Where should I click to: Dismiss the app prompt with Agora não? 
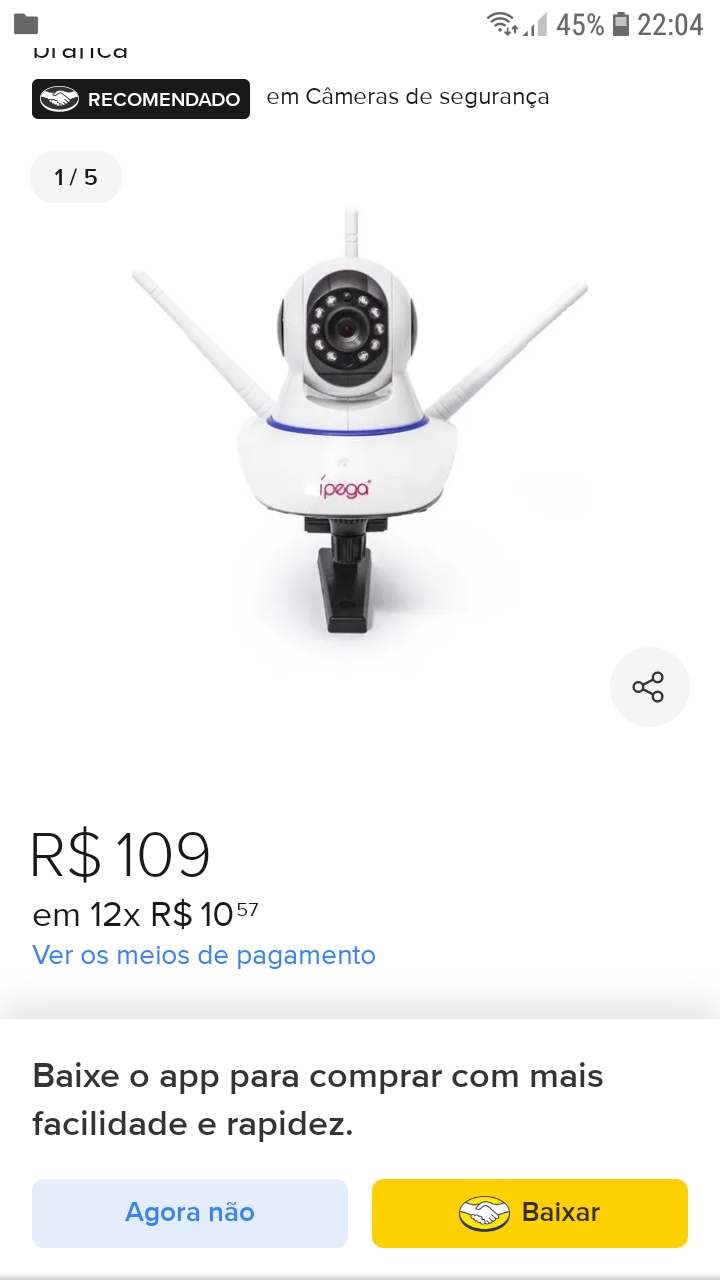(190, 1212)
